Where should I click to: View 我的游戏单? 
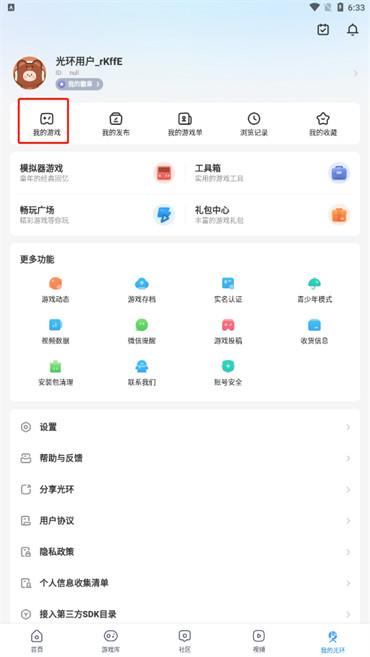(x=185, y=124)
